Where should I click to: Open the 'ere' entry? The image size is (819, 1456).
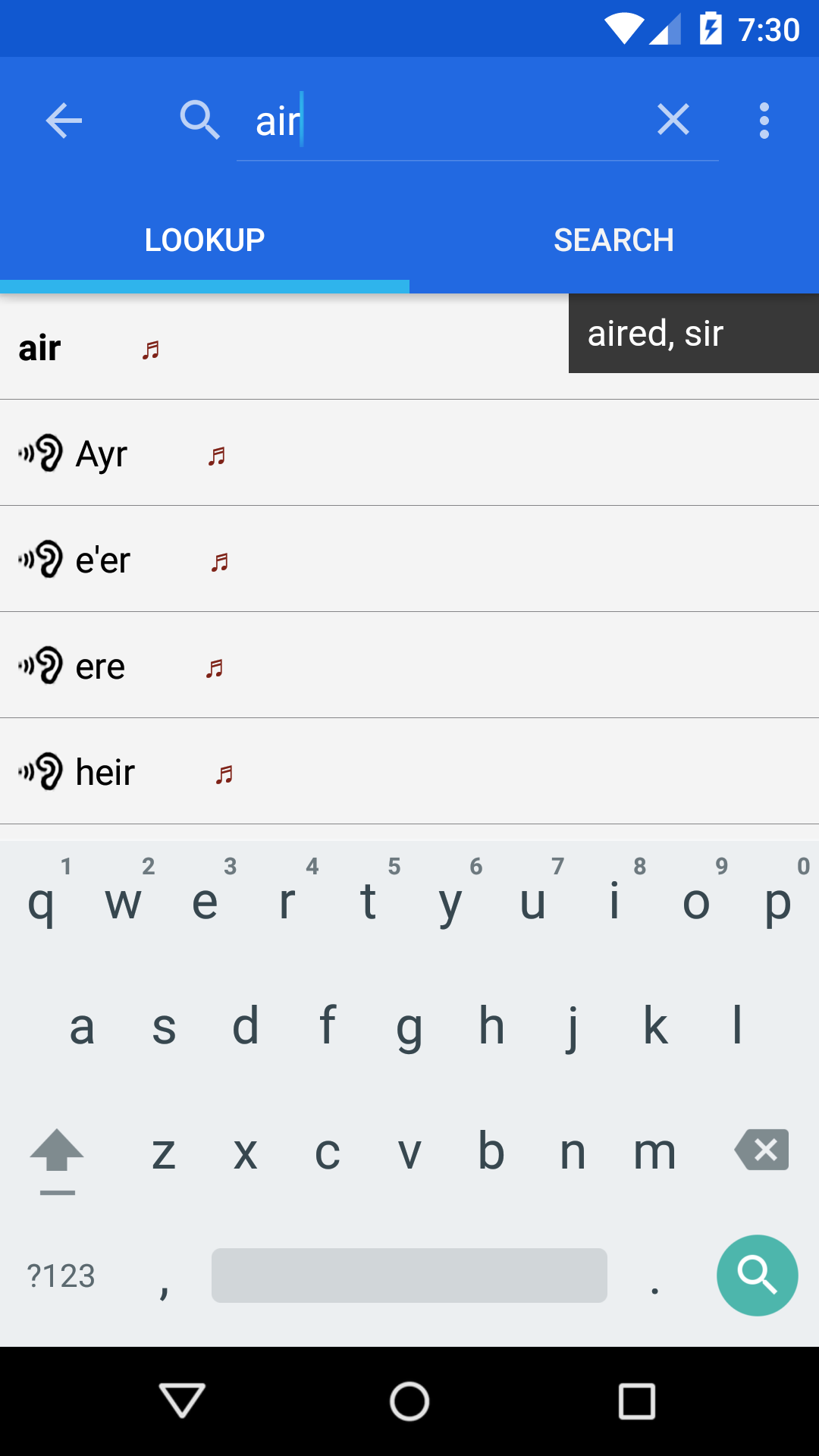point(409,666)
